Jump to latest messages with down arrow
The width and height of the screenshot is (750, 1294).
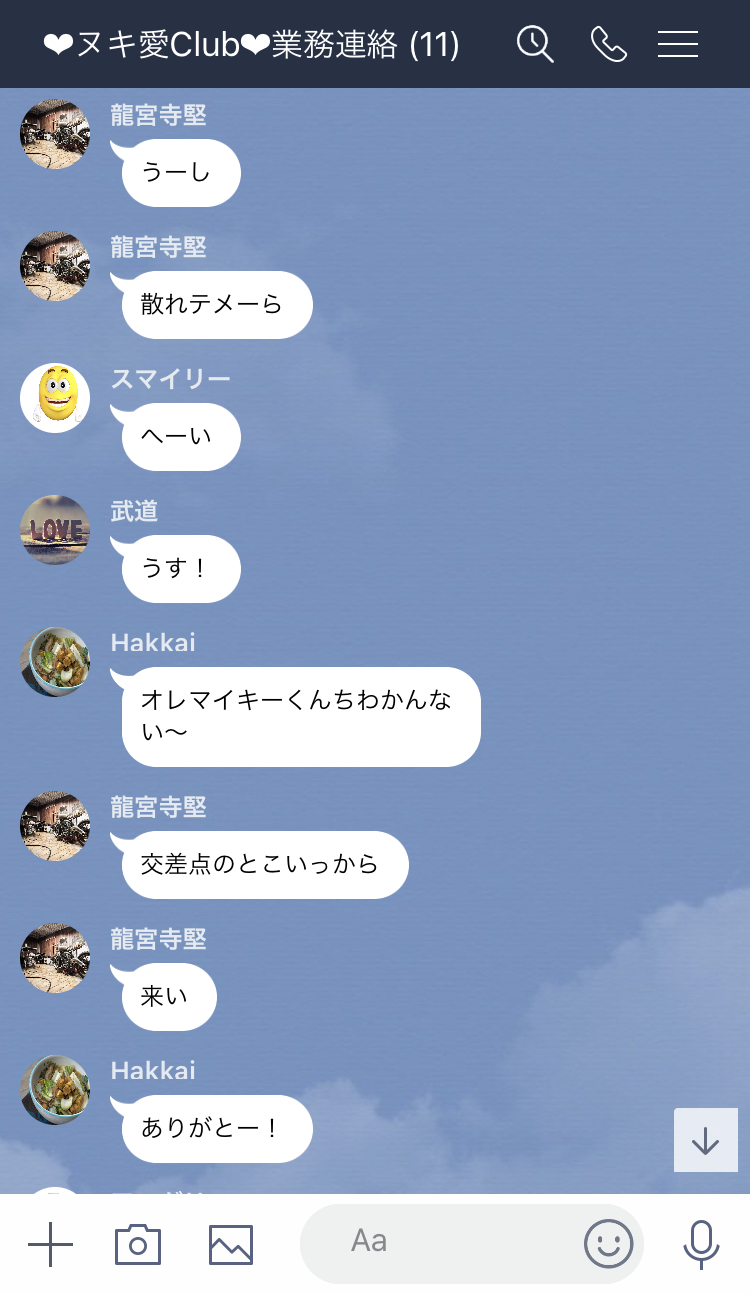pos(705,1140)
